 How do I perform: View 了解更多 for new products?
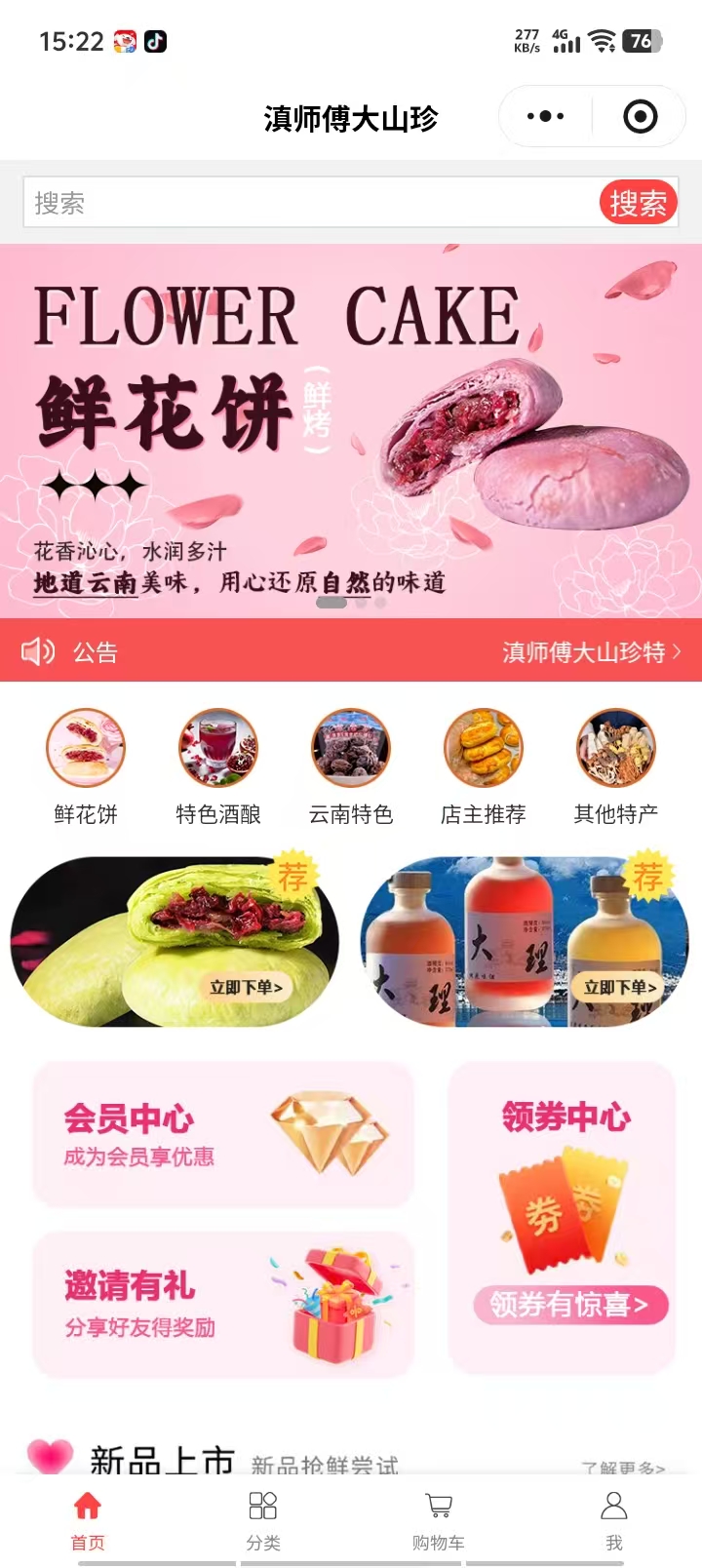[x=622, y=1467]
